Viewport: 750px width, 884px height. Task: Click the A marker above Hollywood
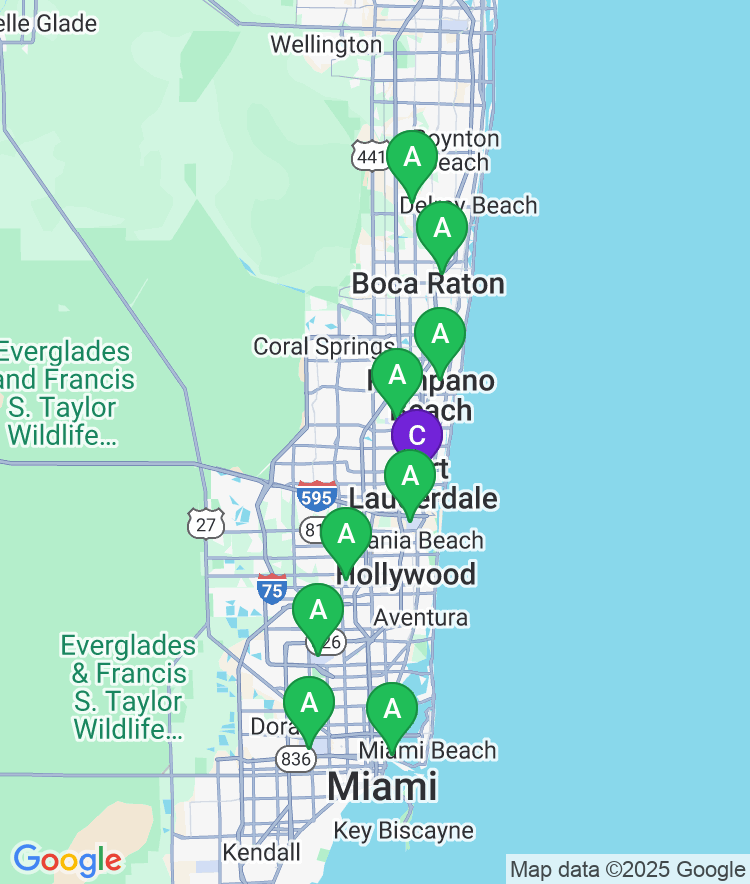(x=345, y=535)
